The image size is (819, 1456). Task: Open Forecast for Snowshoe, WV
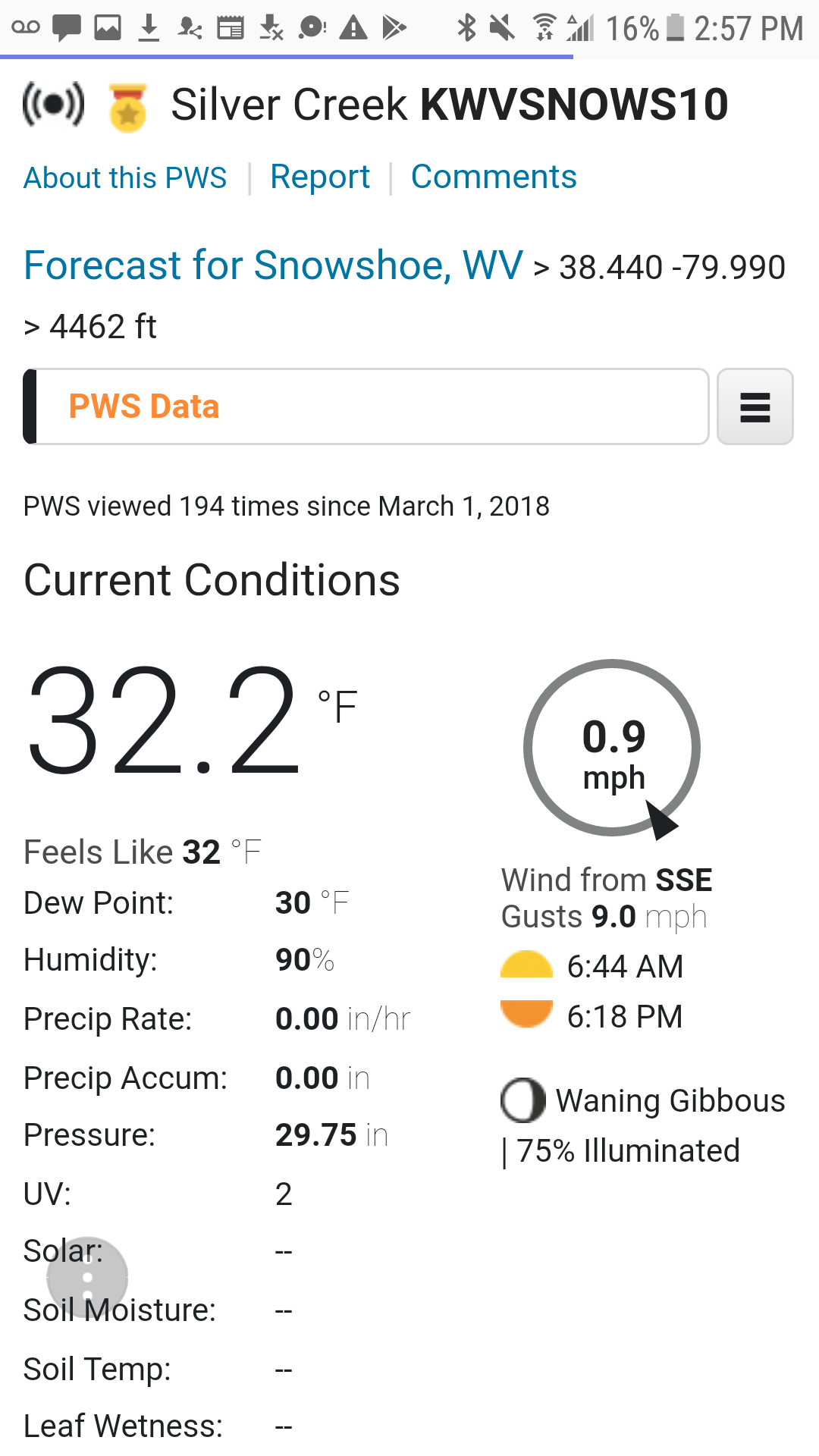(x=273, y=265)
